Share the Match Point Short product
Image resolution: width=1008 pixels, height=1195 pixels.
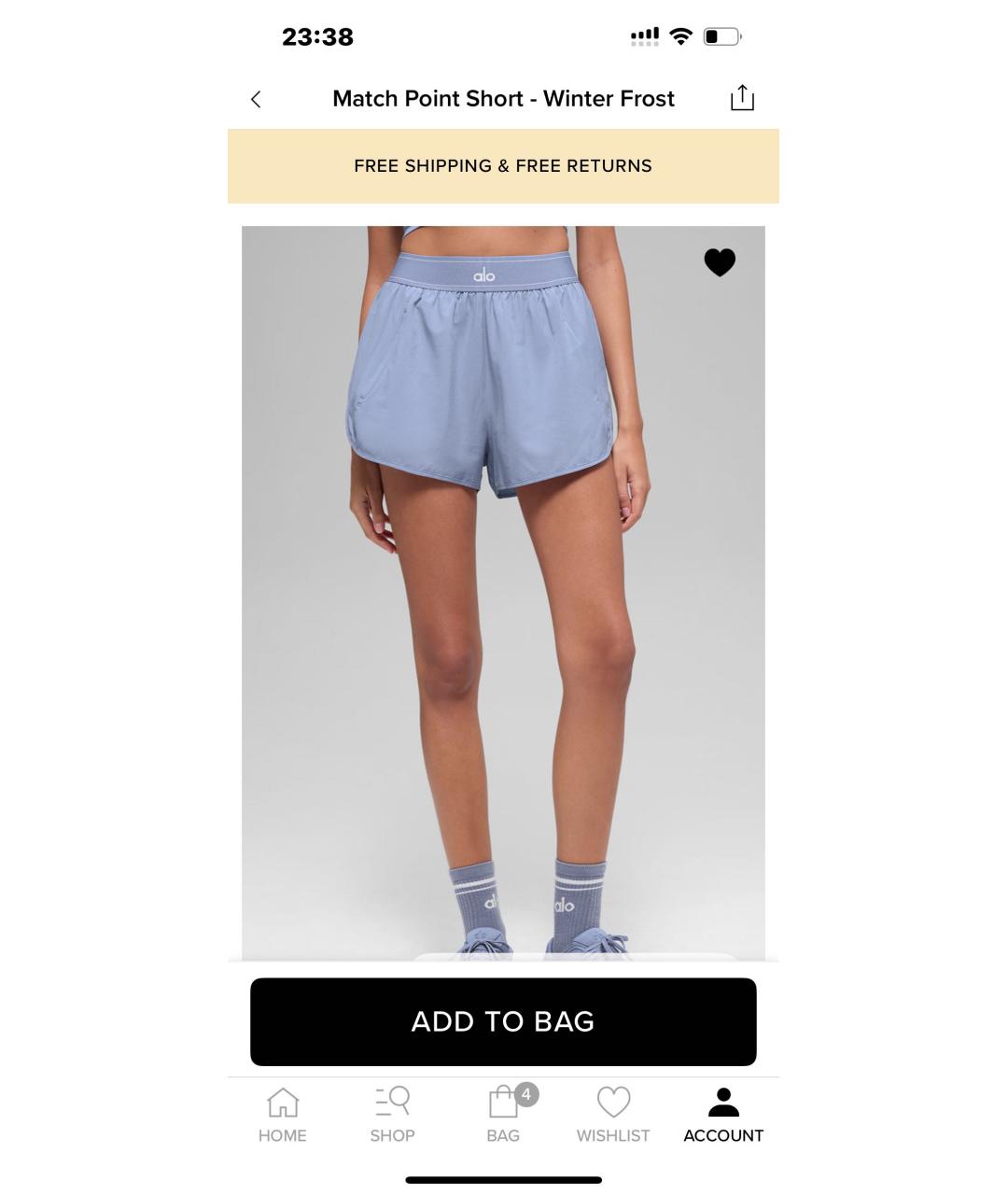tap(742, 98)
